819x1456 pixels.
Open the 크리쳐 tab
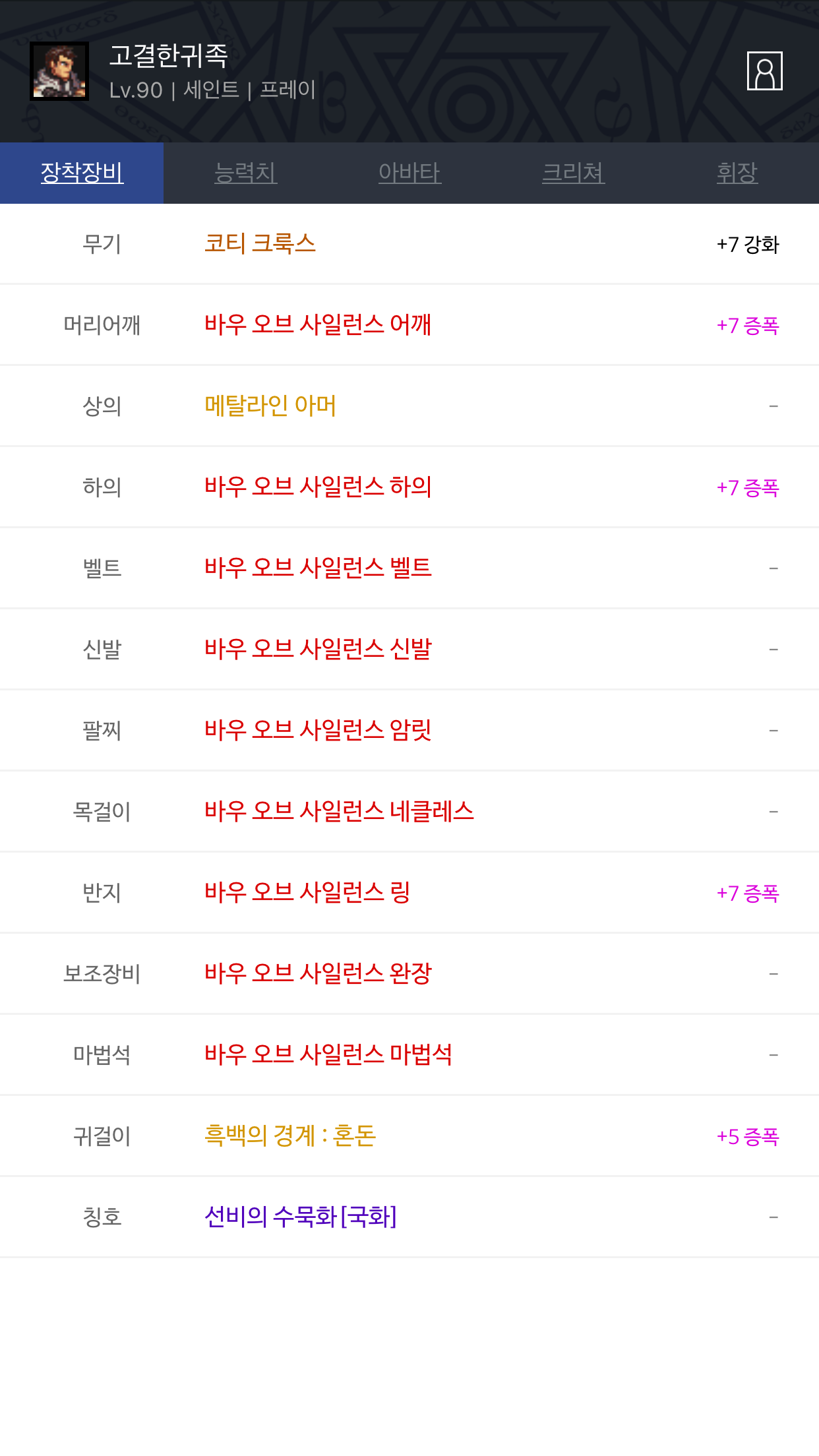tap(573, 173)
